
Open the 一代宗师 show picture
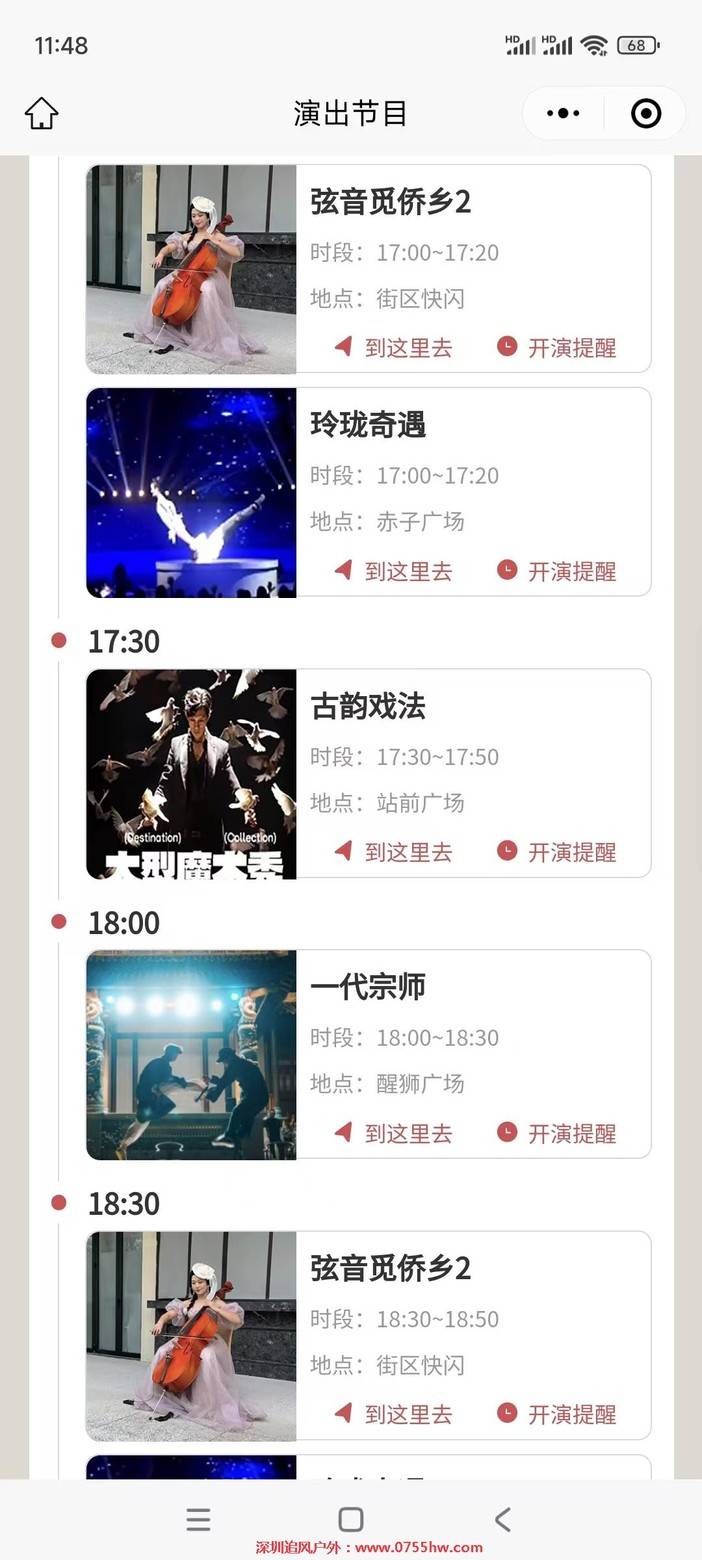click(x=191, y=1055)
